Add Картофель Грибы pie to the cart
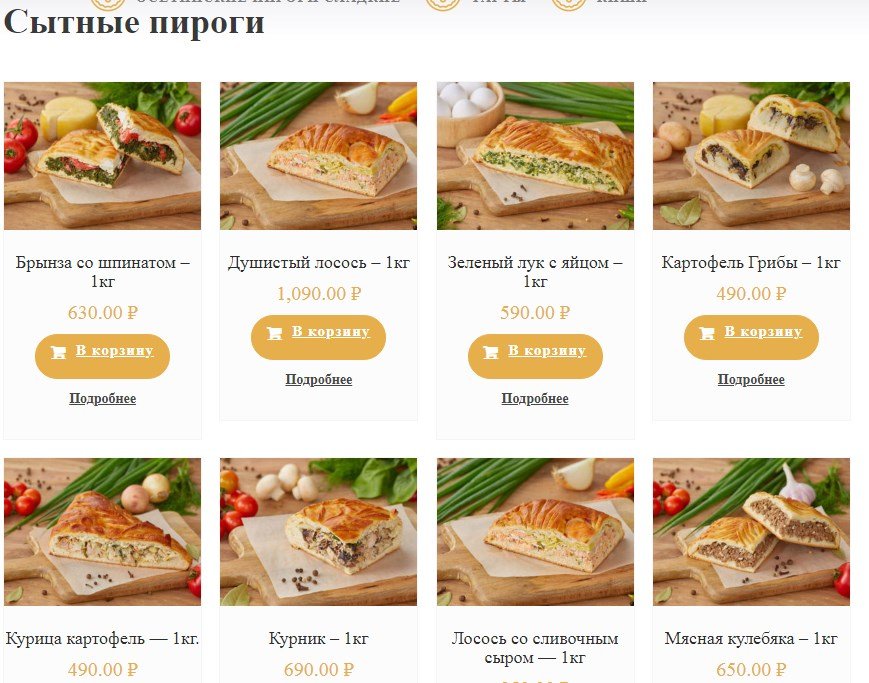 click(751, 333)
